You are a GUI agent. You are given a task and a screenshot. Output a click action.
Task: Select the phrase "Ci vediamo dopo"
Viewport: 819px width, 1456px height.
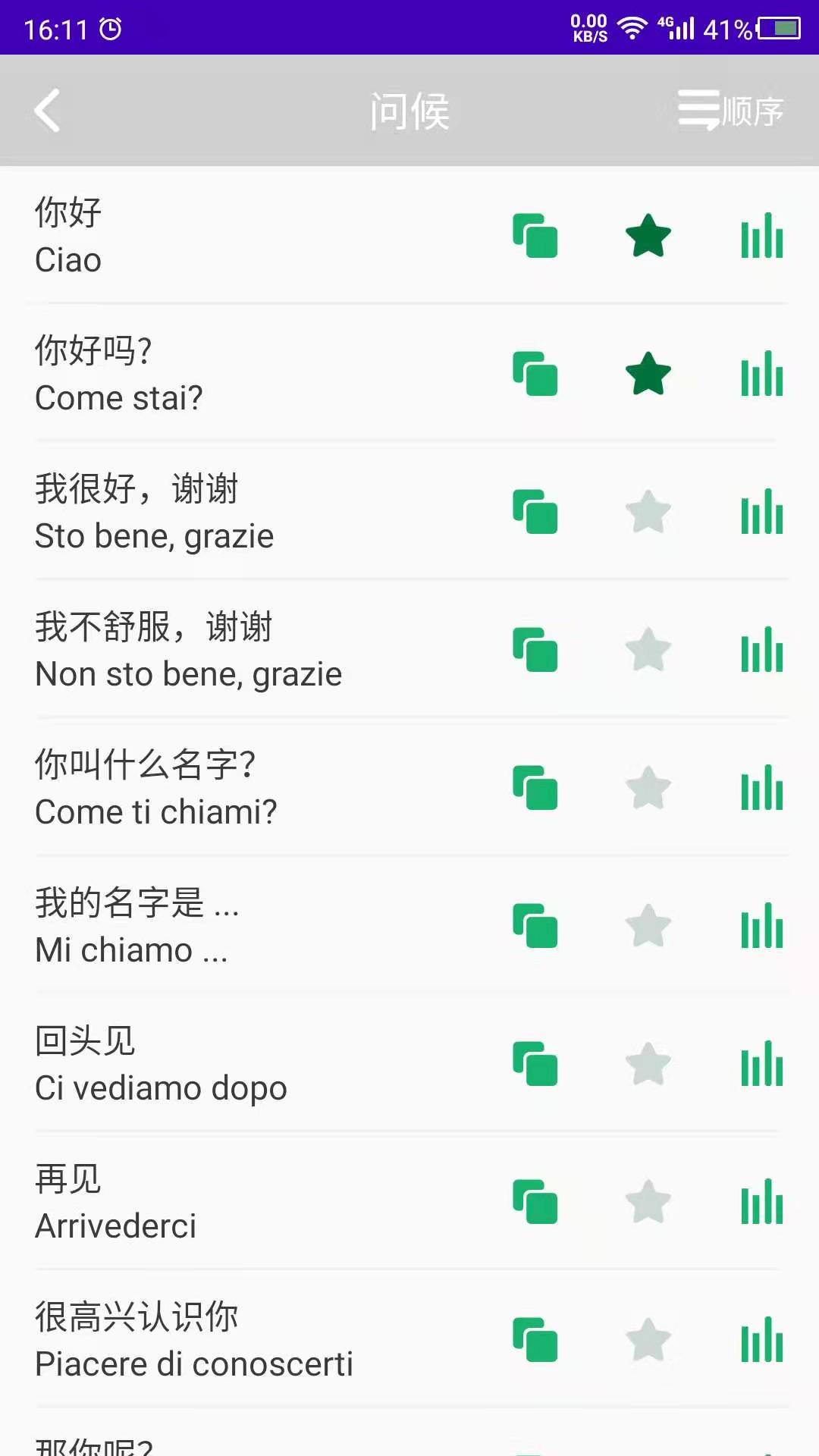pos(227,1062)
